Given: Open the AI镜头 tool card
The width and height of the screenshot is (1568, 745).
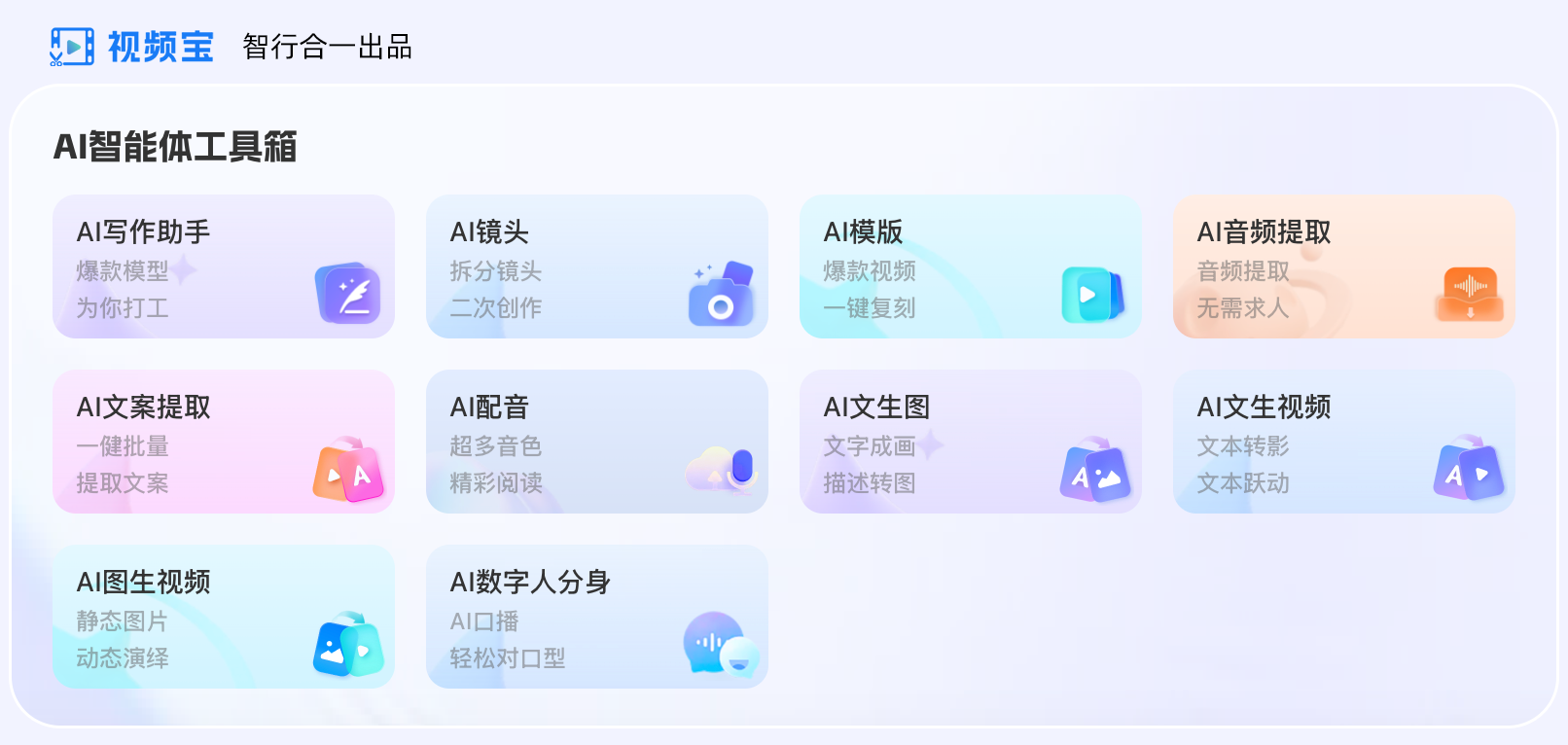Looking at the screenshot, I should (596, 266).
